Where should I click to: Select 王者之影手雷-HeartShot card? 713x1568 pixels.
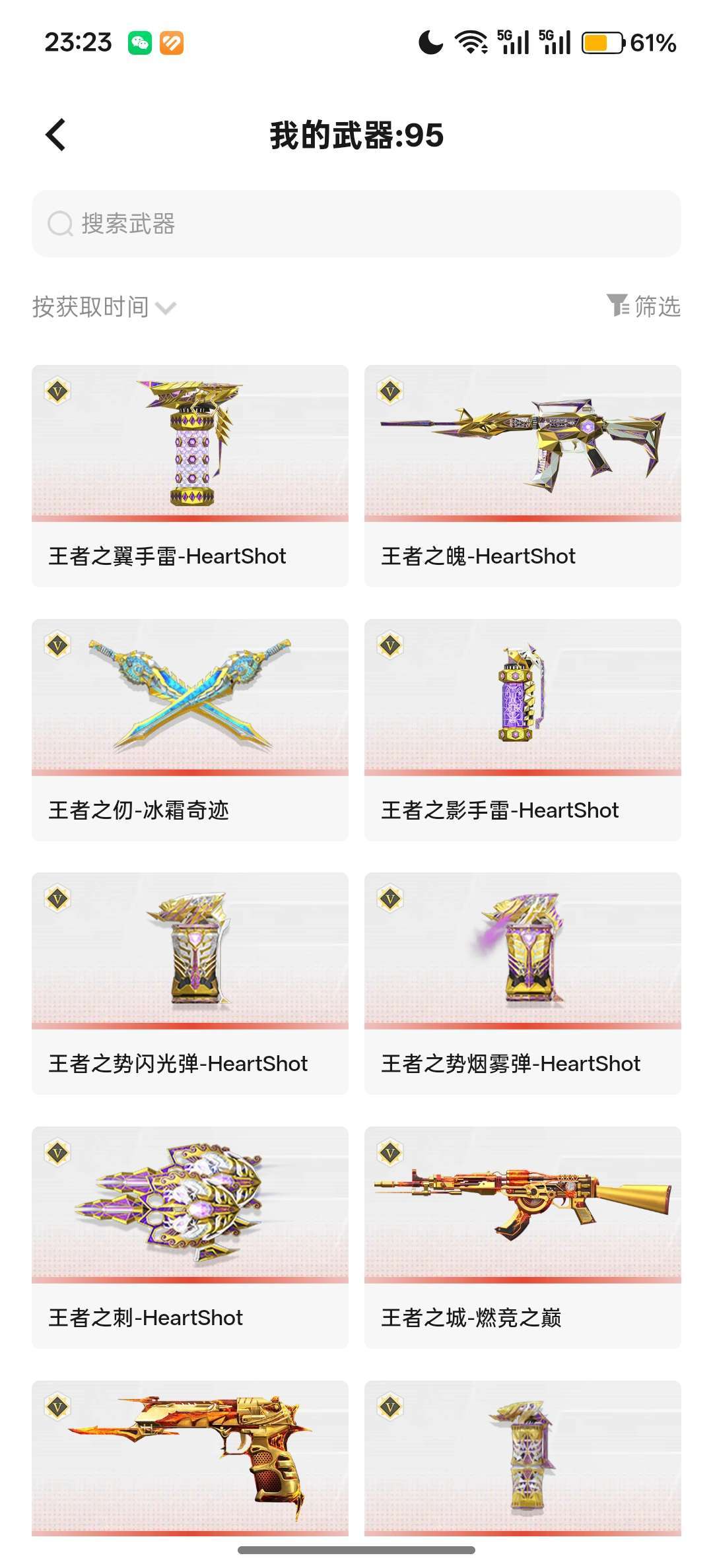click(523, 730)
